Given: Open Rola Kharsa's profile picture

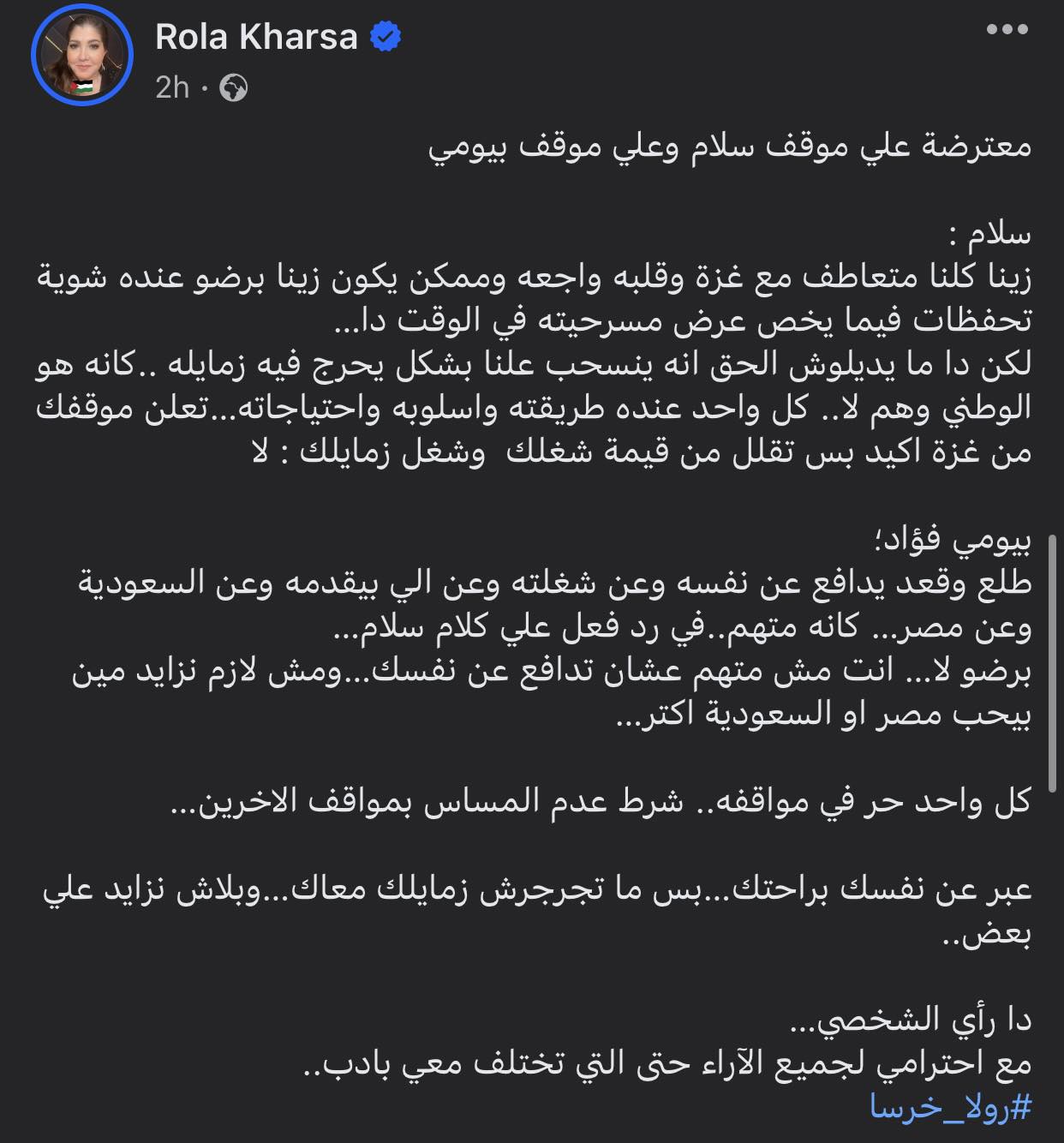Looking at the screenshot, I should point(81,56).
